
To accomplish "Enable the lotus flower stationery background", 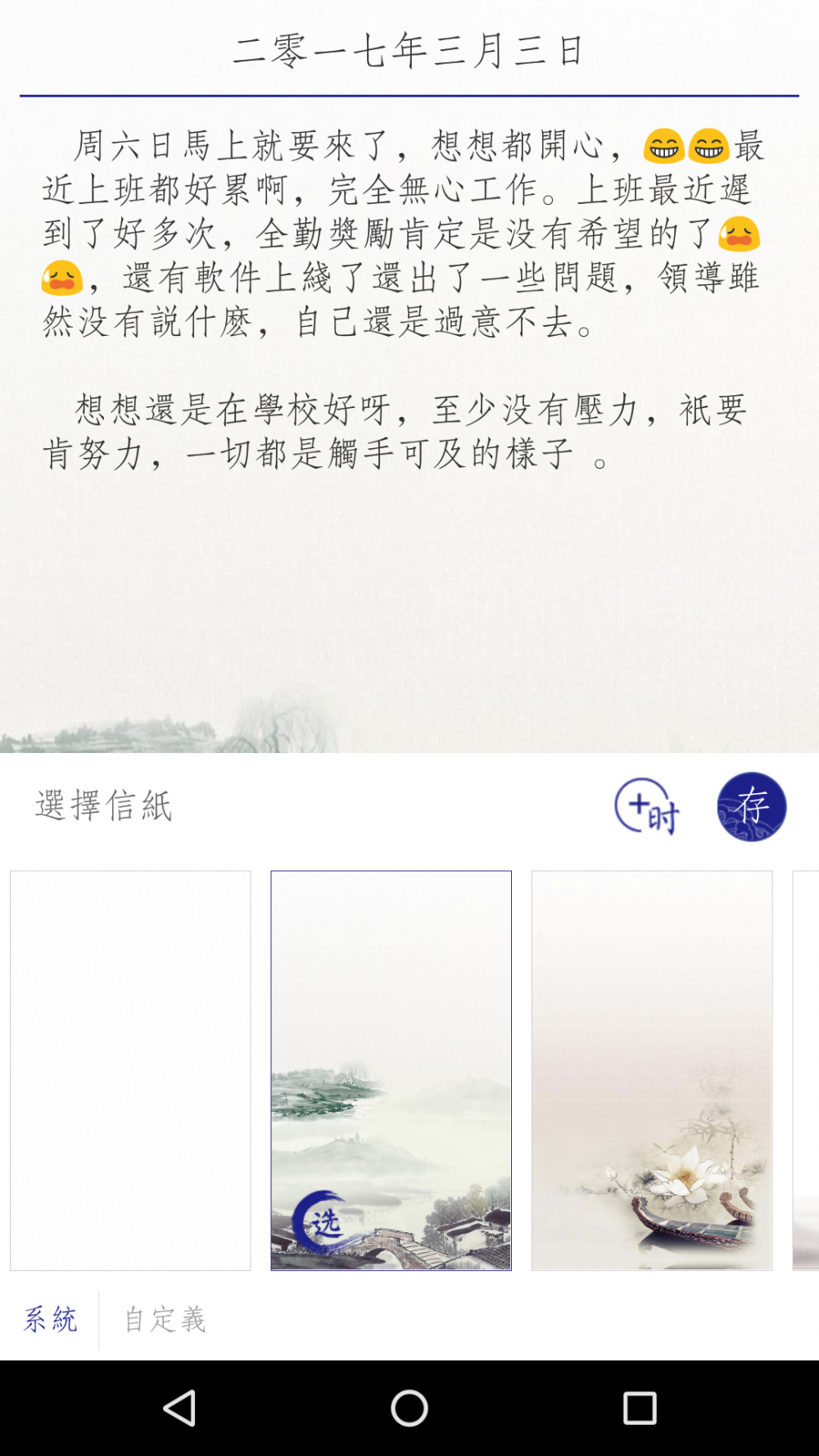I will 649,1069.
